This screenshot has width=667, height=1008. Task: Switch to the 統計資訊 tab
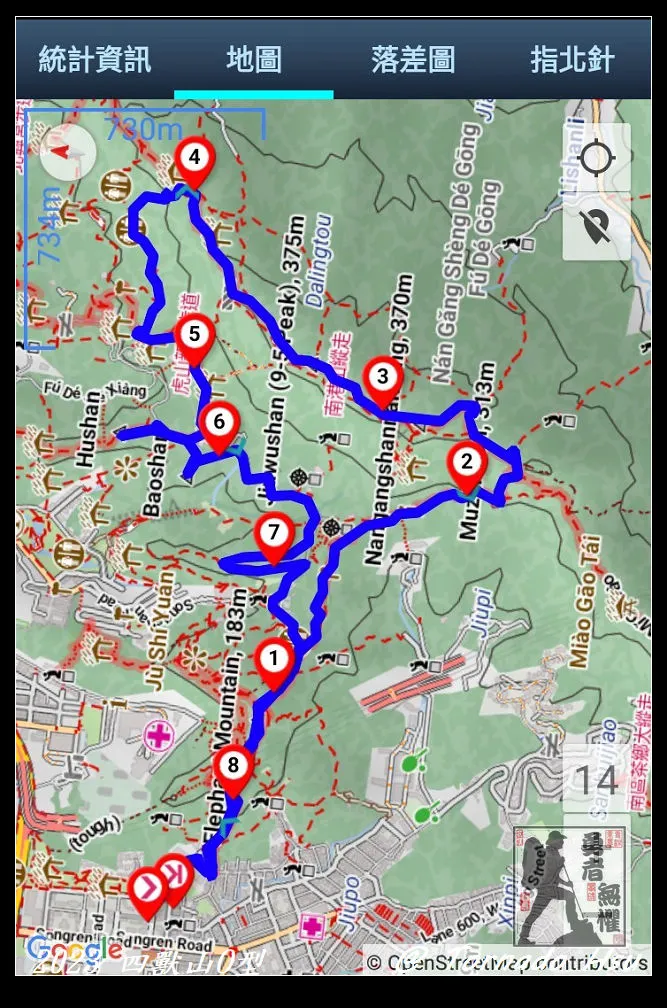(x=95, y=59)
